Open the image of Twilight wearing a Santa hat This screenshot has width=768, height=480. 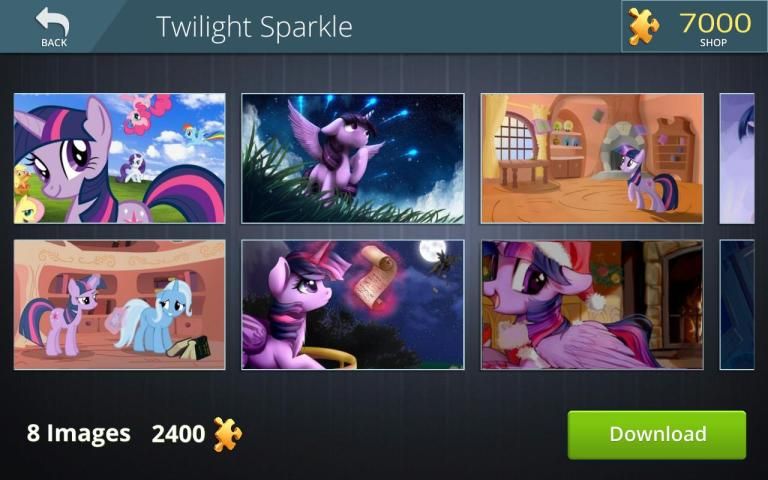[x=591, y=304]
